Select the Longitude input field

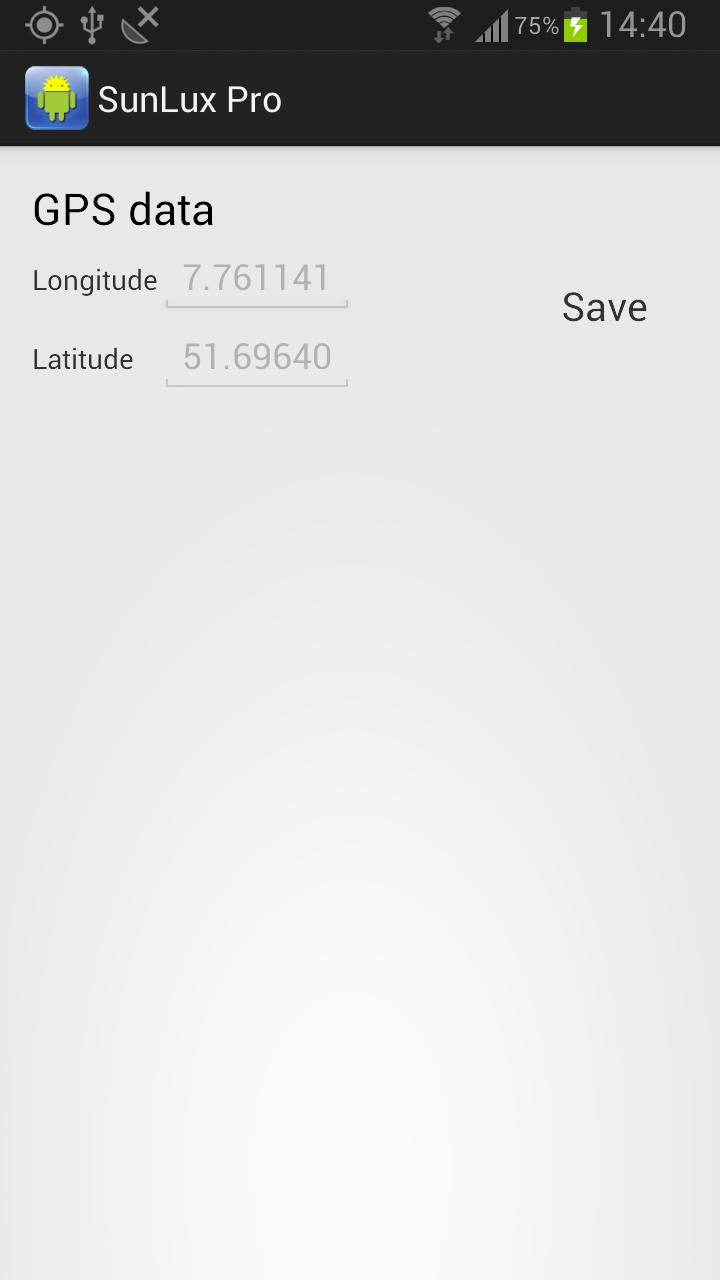(x=256, y=278)
